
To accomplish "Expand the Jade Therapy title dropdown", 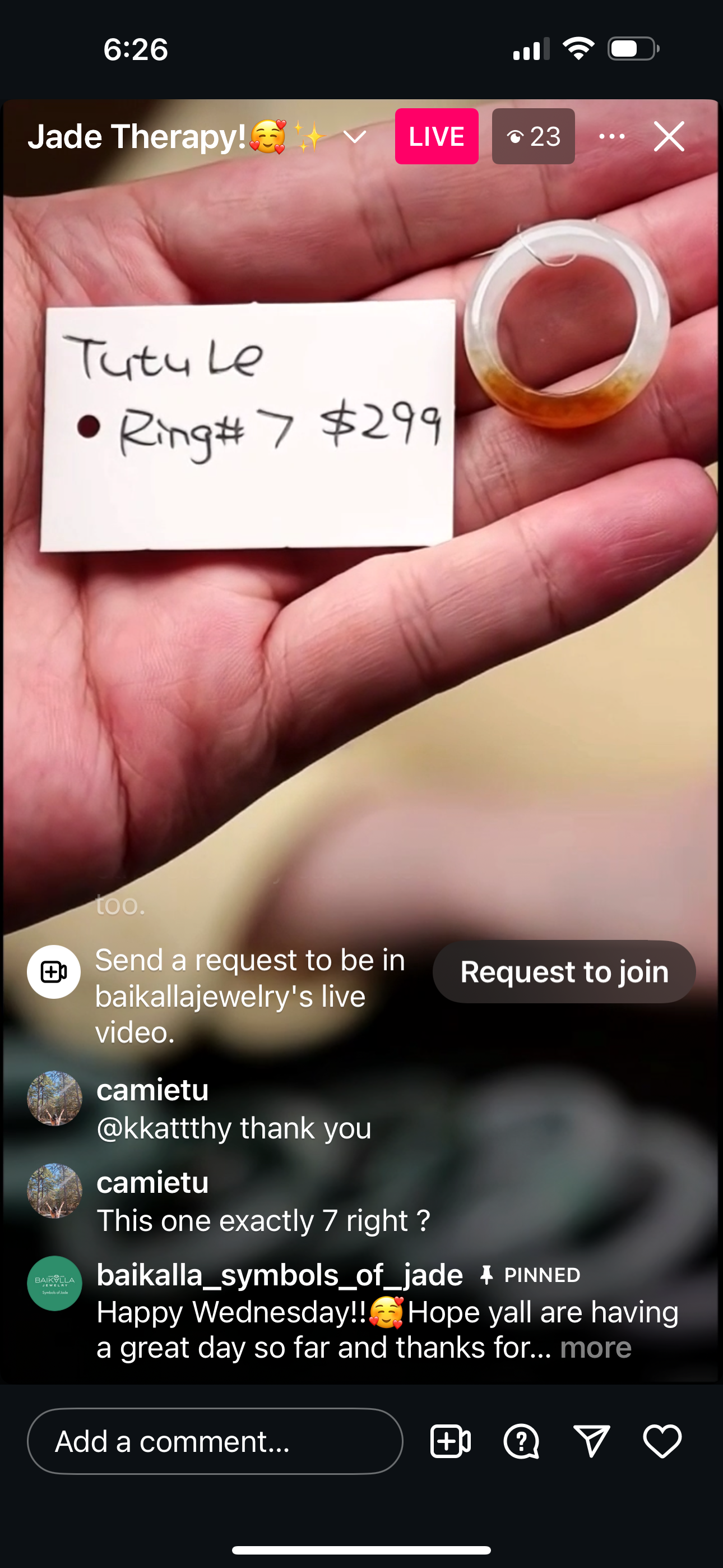I will coord(355,137).
